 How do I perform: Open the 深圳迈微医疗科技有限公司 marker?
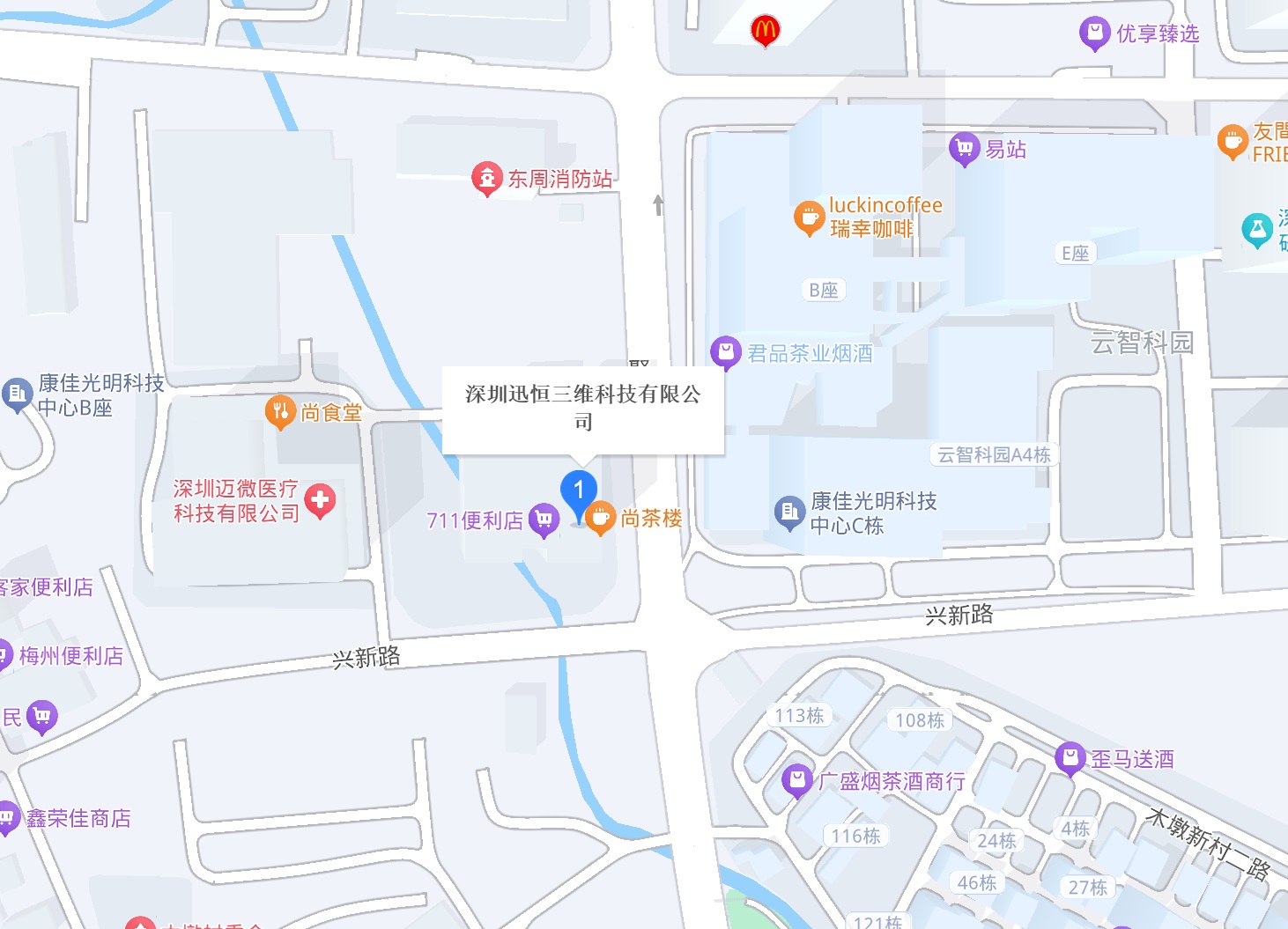click(x=320, y=500)
